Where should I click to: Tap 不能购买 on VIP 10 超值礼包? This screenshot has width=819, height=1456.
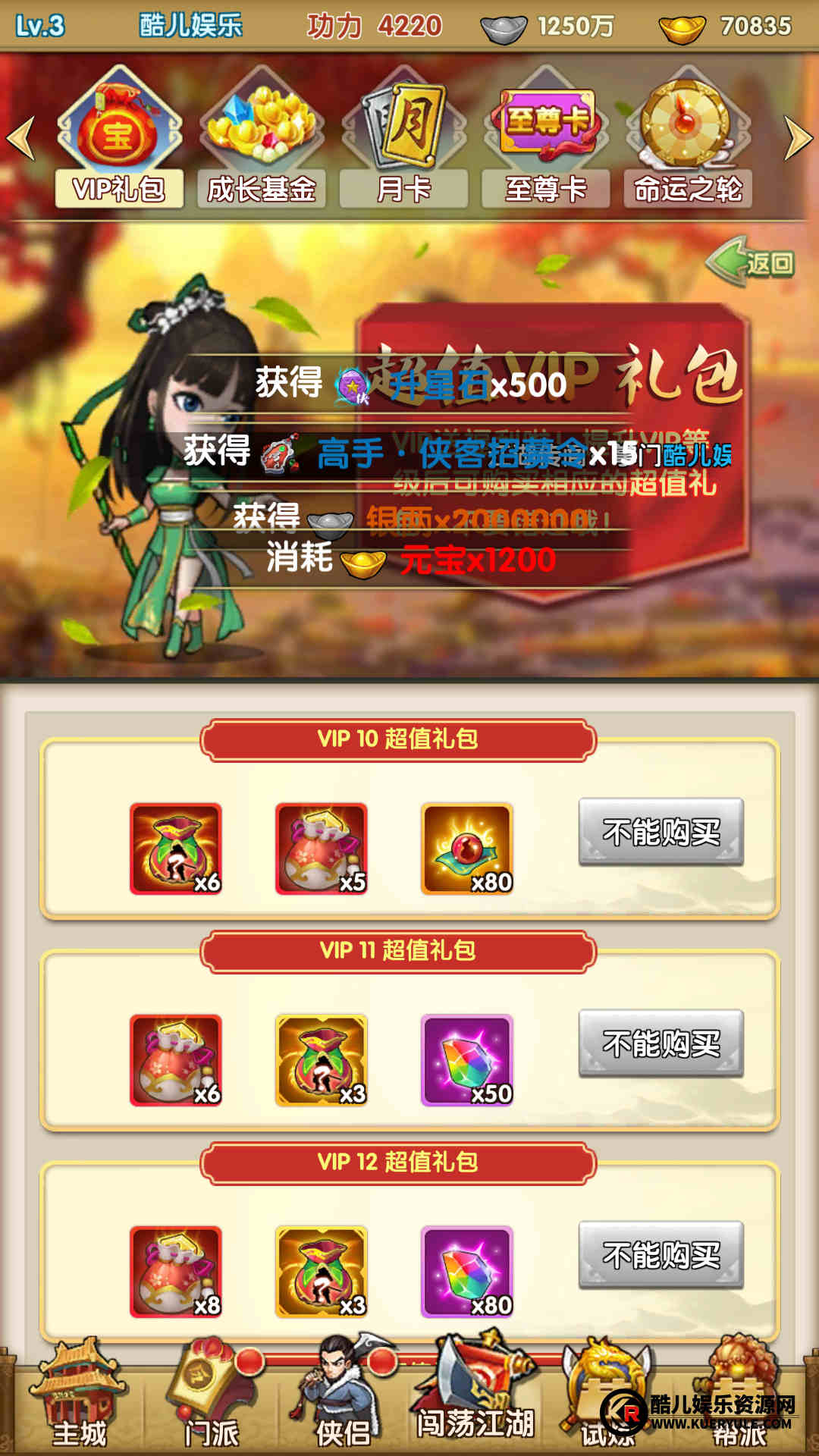[661, 832]
